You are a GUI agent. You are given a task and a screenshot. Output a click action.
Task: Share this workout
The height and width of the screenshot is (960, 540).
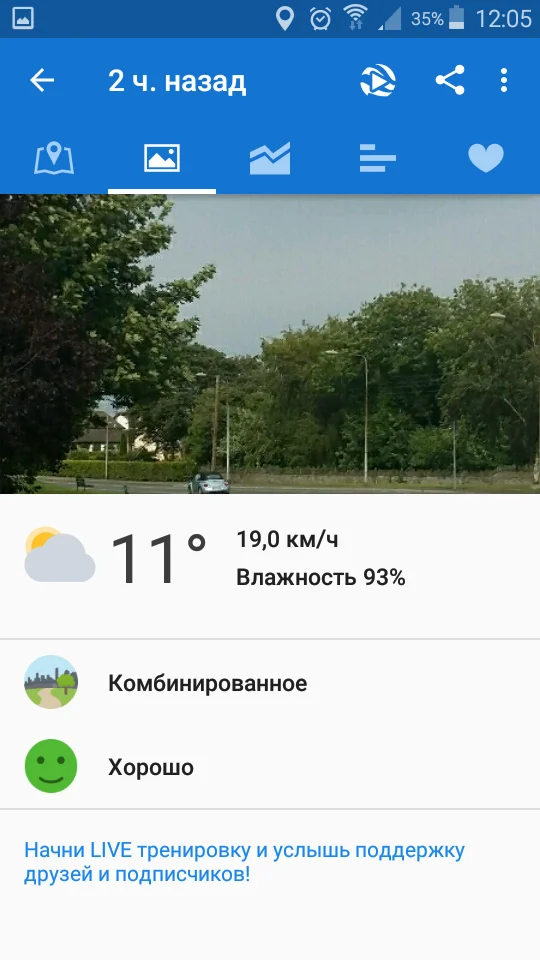coord(450,80)
